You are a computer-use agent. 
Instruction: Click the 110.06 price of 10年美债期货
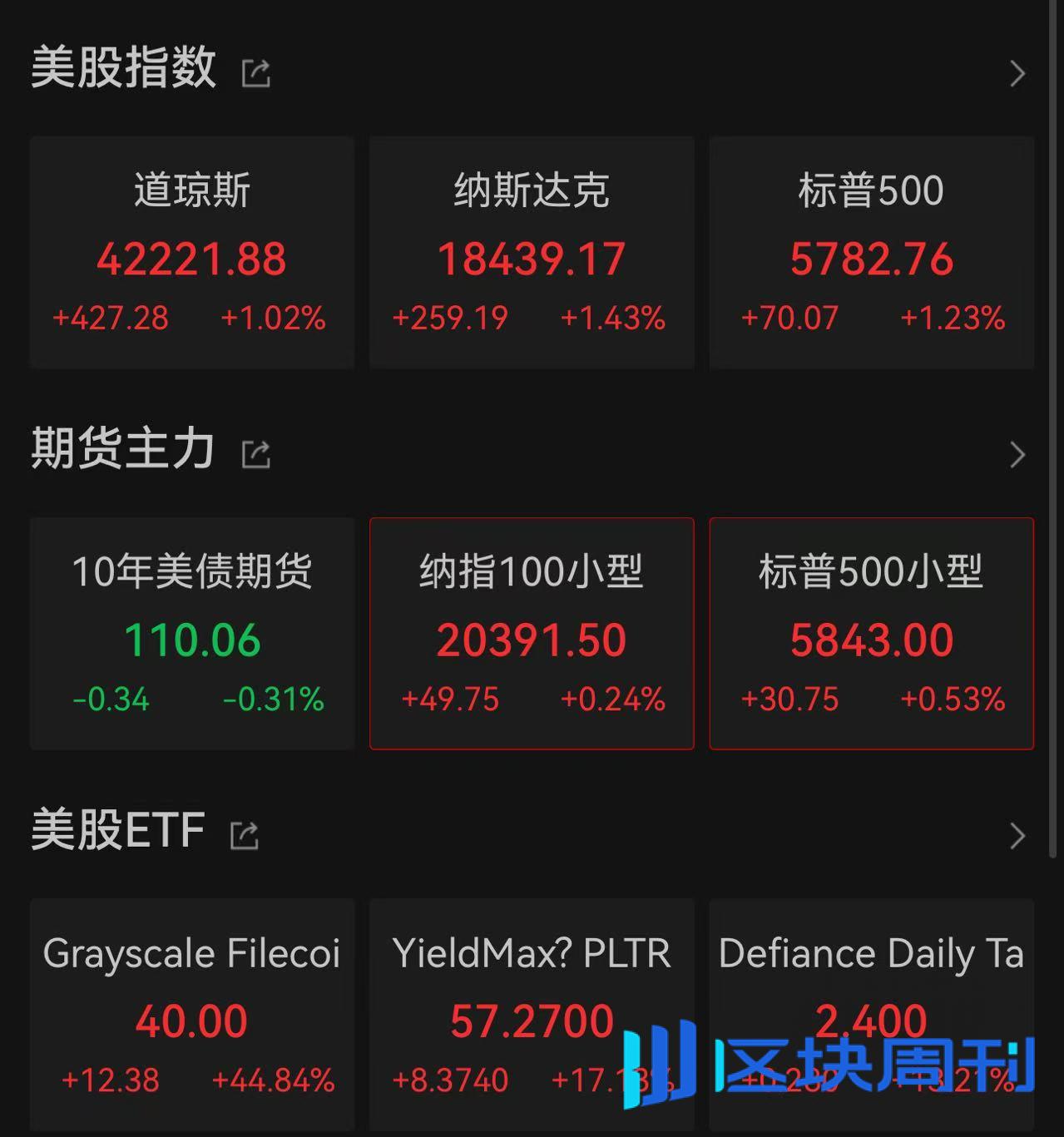(192, 640)
